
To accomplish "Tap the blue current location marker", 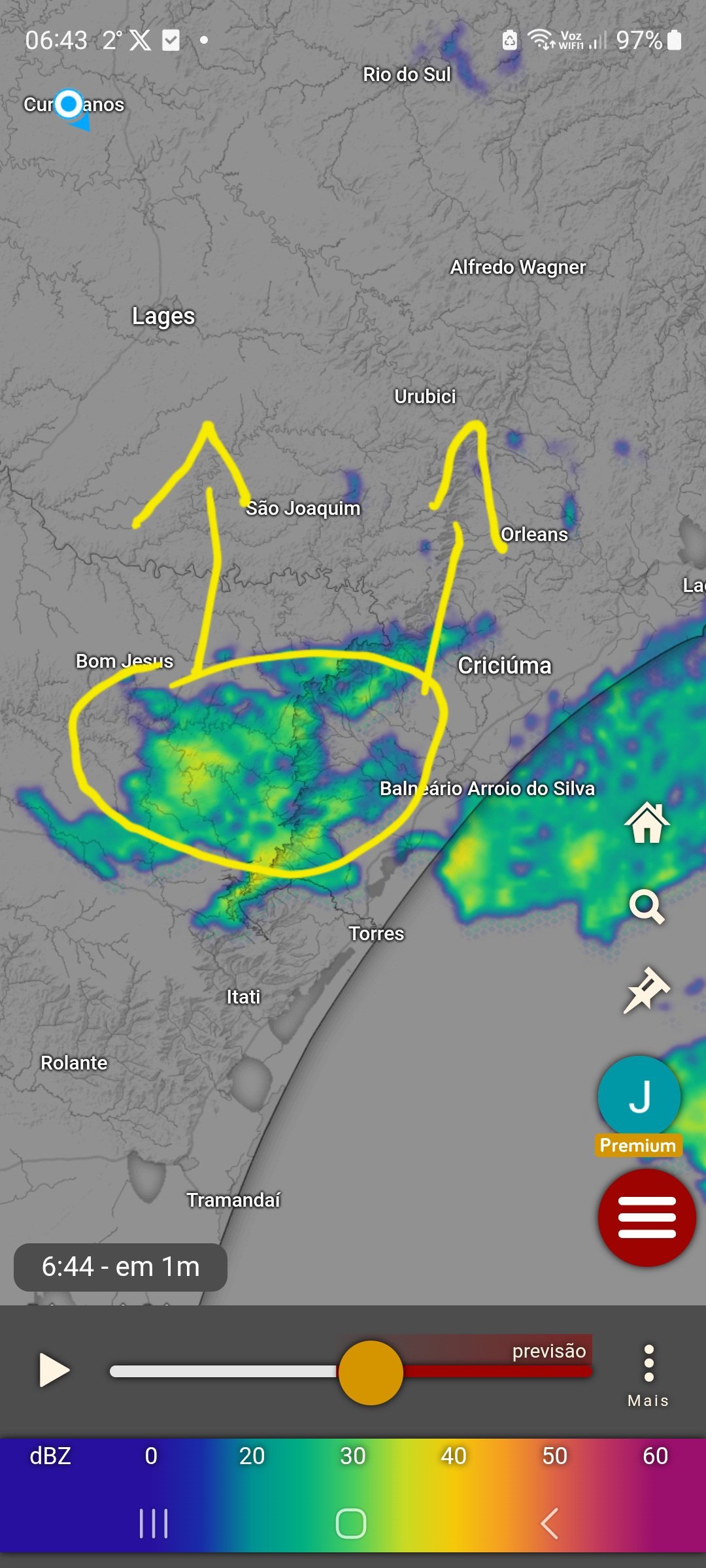I will 69,105.
